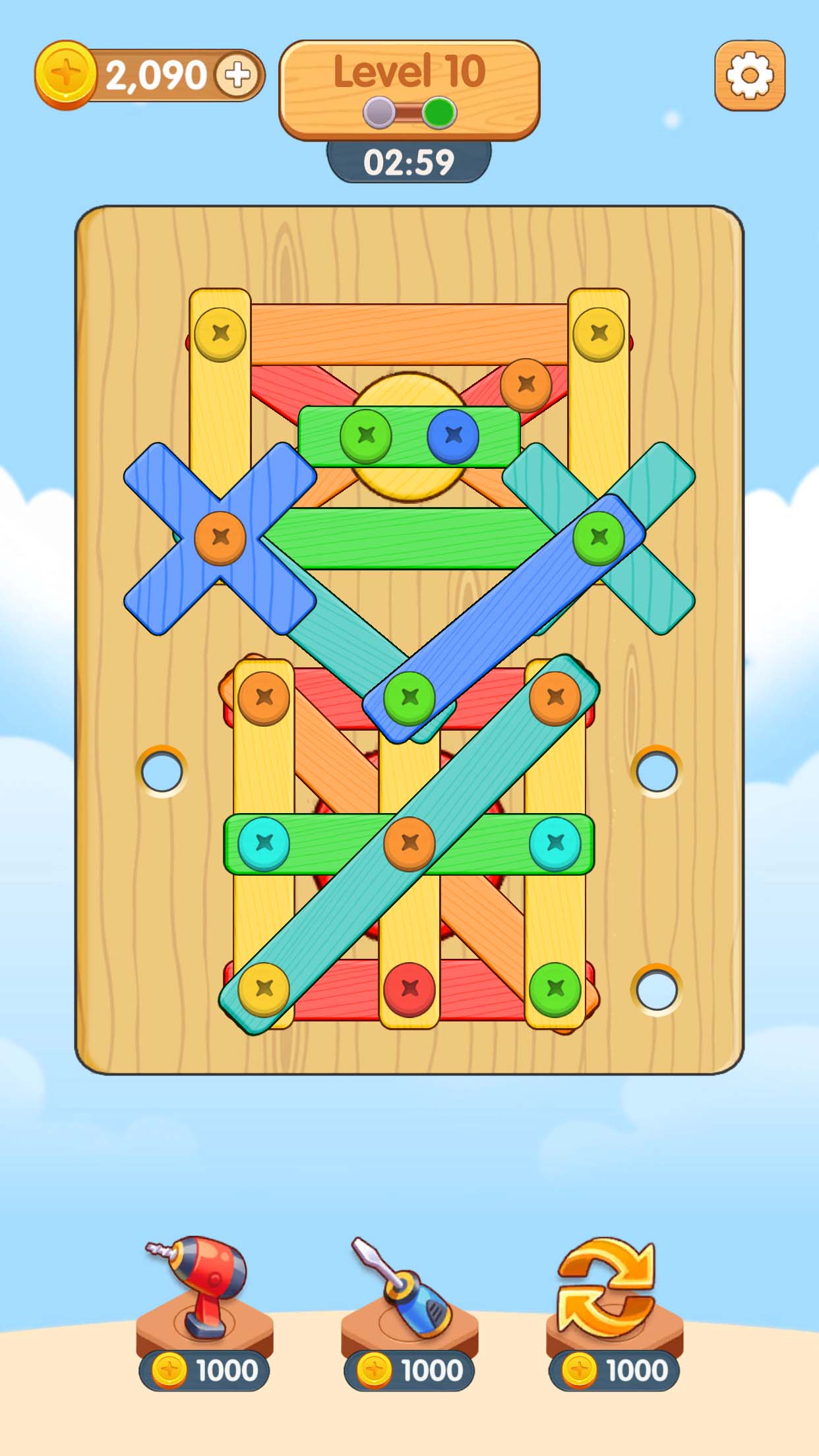Screen dimensions: 819x1456
Task: Tap the green screw on the teal cross
Action: 599,537
